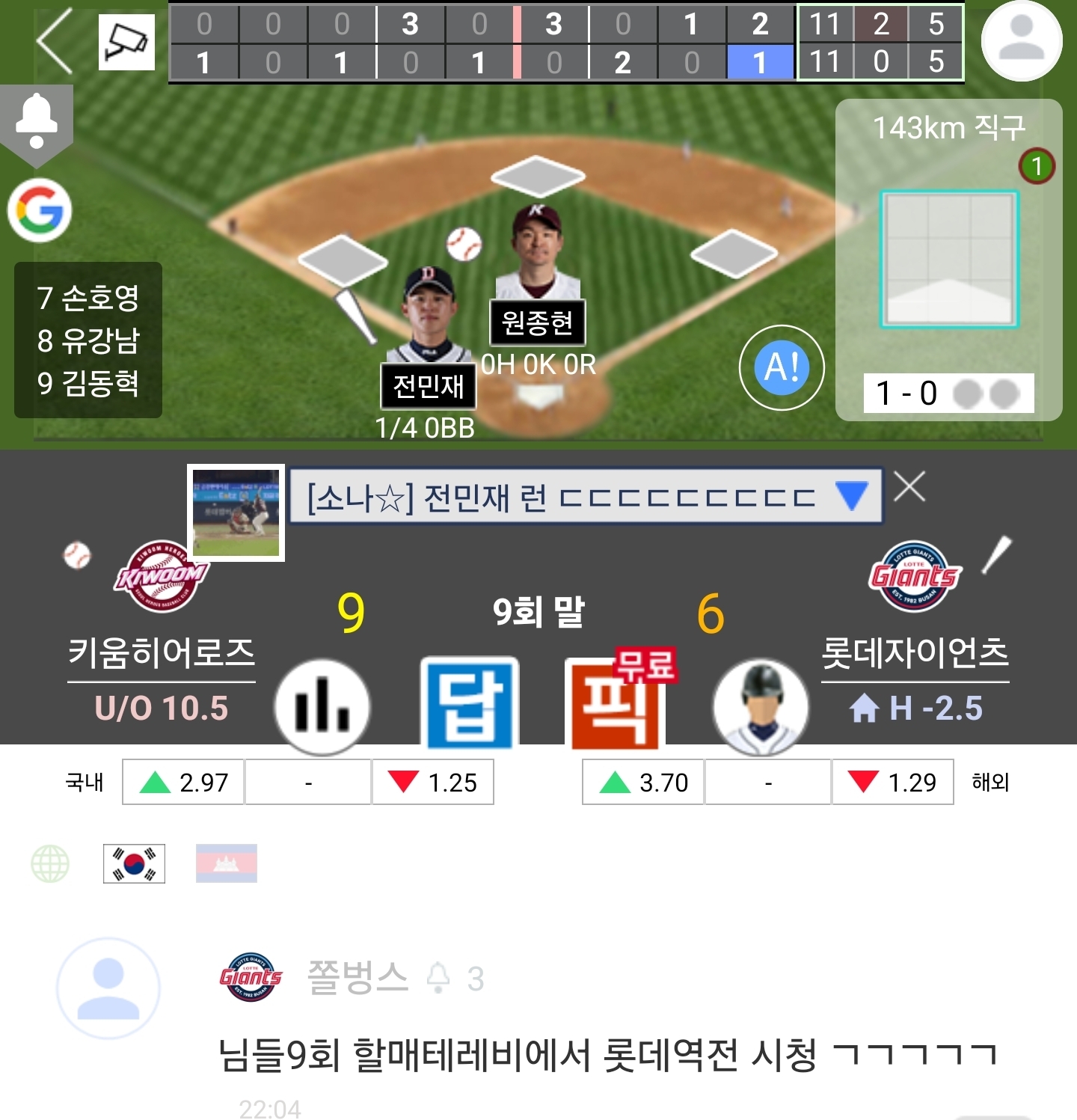Image resolution: width=1077 pixels, height=1120 pixels.
Task: Open the camera view icon
Action: point(126,41)
